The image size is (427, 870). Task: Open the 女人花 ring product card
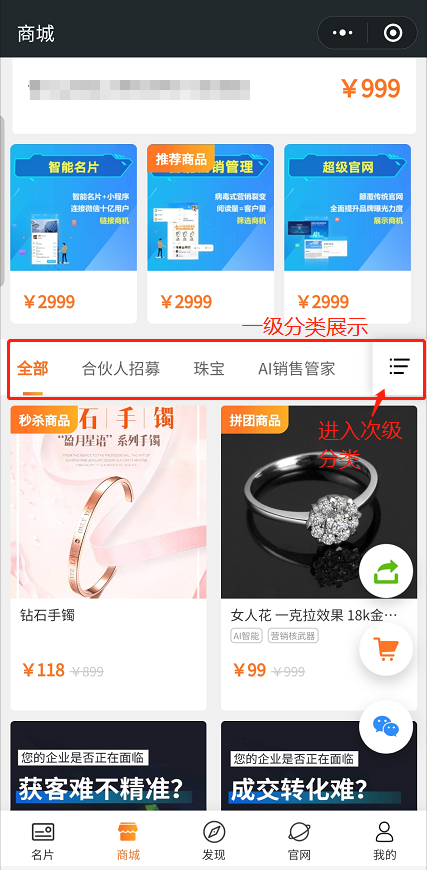[x=319, y=558]
